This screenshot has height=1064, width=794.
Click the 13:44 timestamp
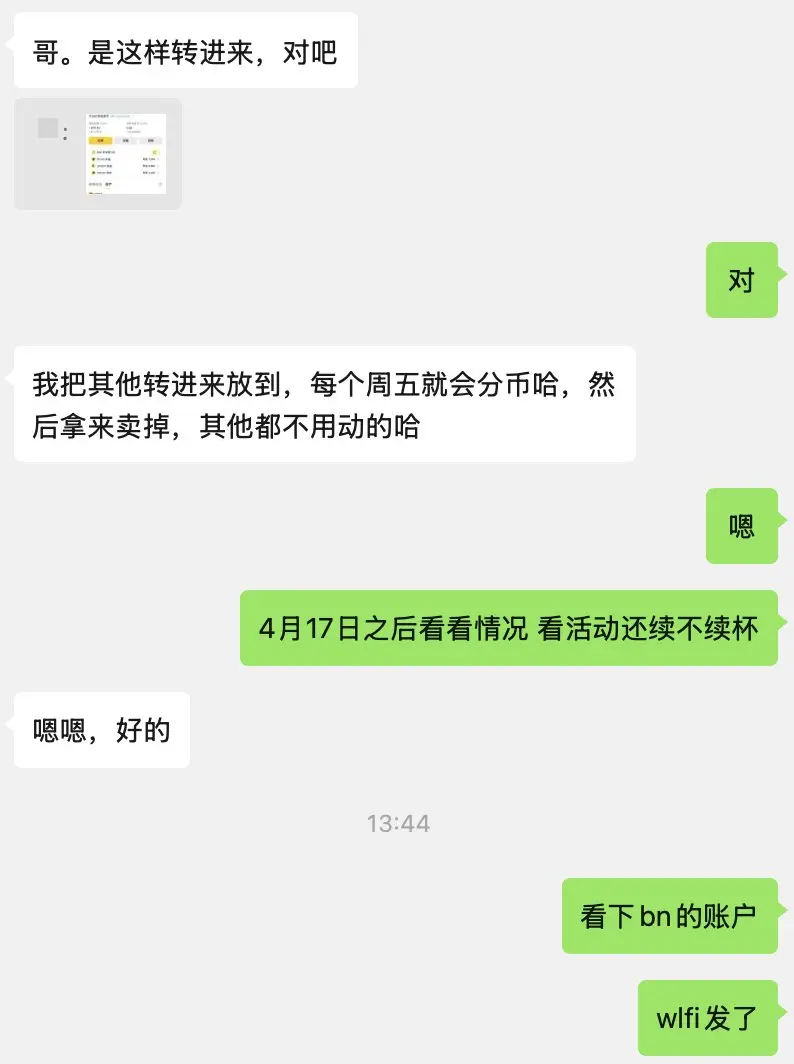397,823
